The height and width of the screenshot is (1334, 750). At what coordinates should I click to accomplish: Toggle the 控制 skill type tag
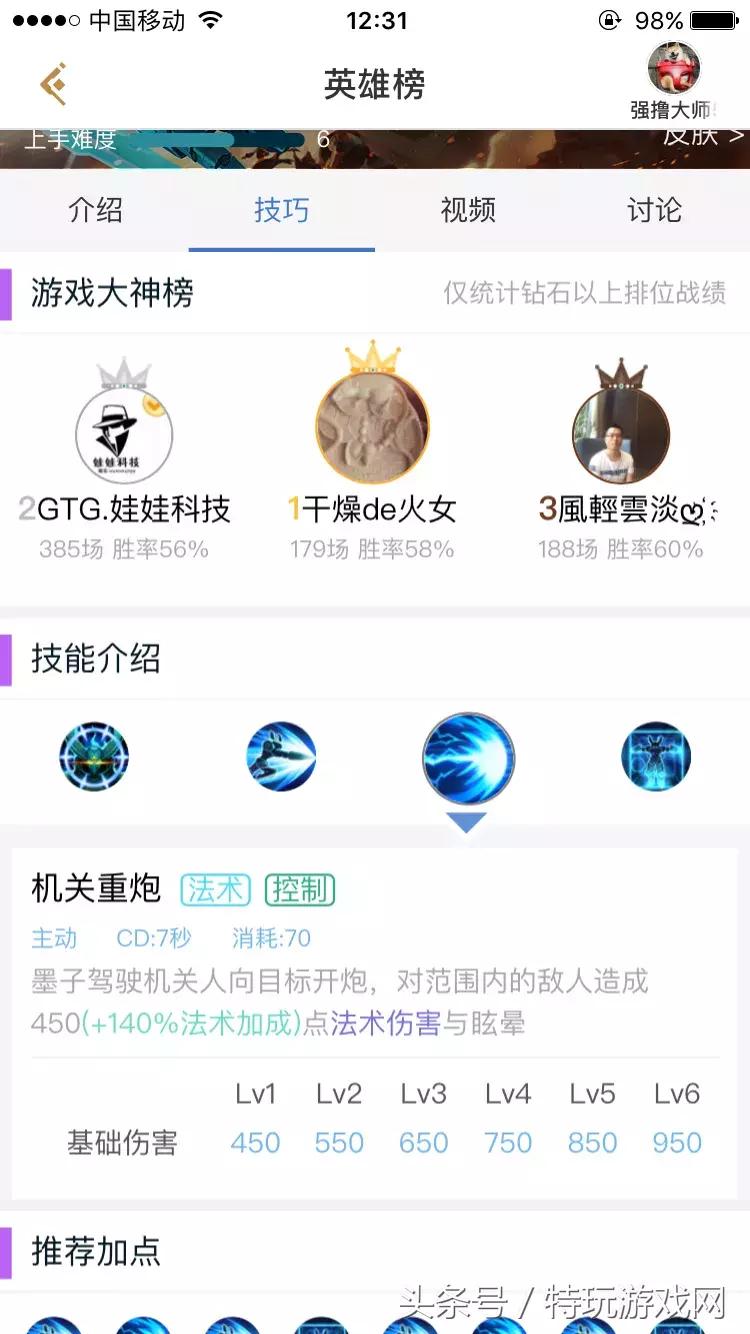pos(301,889)
